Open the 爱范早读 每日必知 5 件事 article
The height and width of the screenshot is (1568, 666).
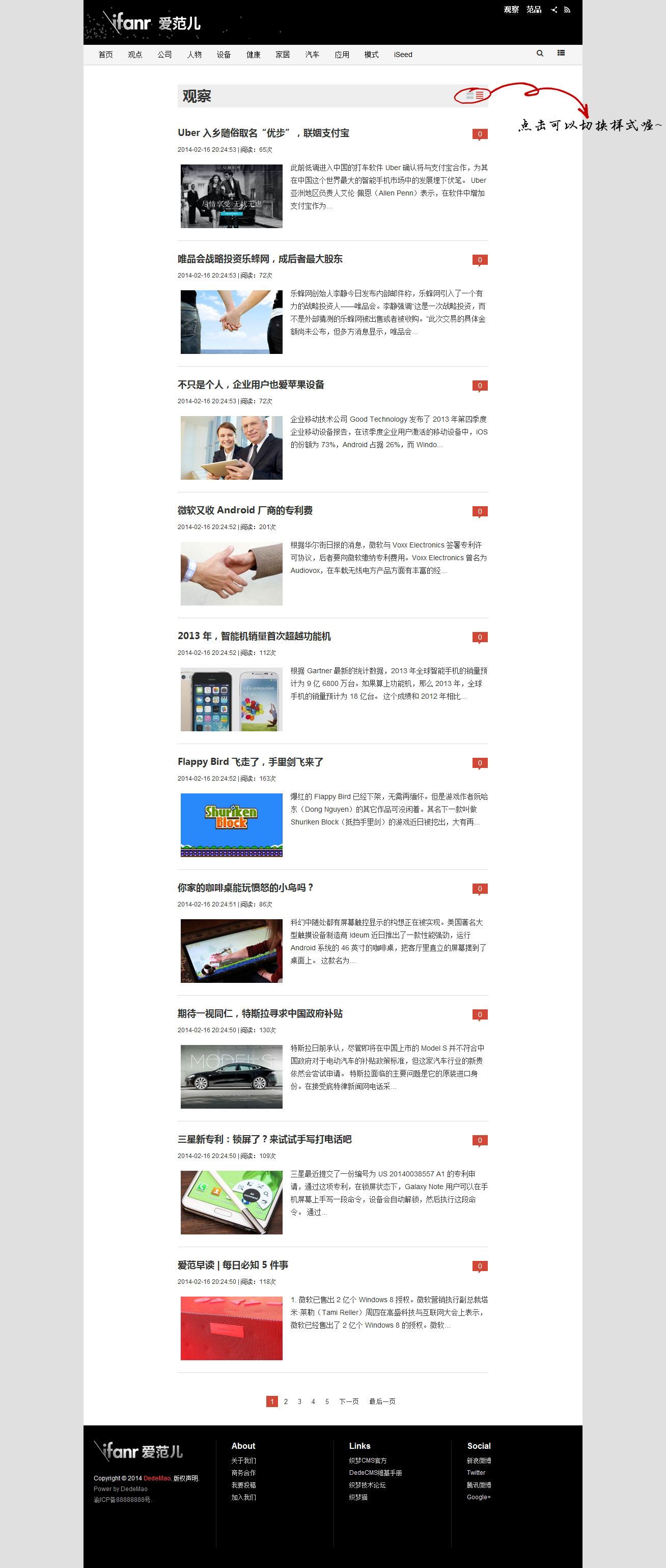[x=233, y=1266]
